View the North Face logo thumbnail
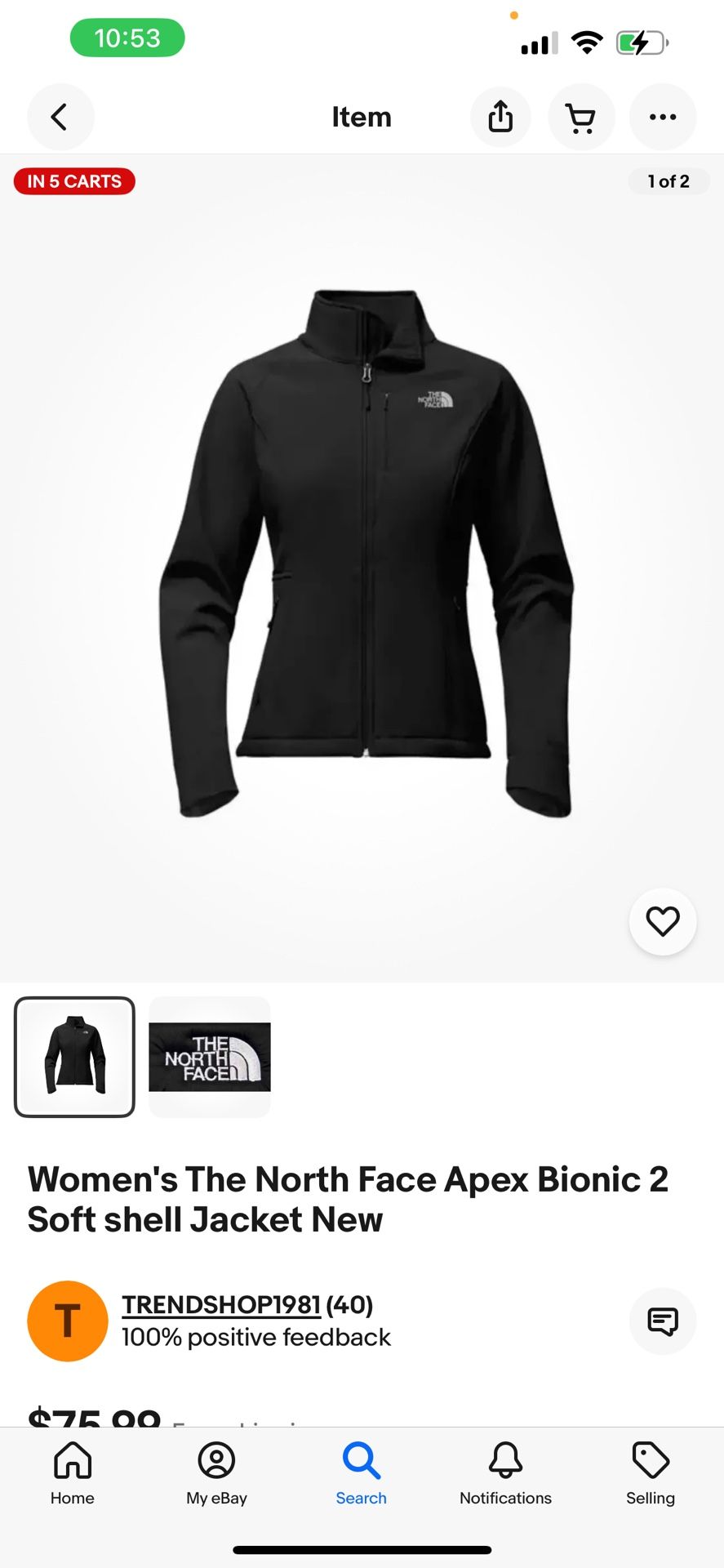 click(209, 1057)
